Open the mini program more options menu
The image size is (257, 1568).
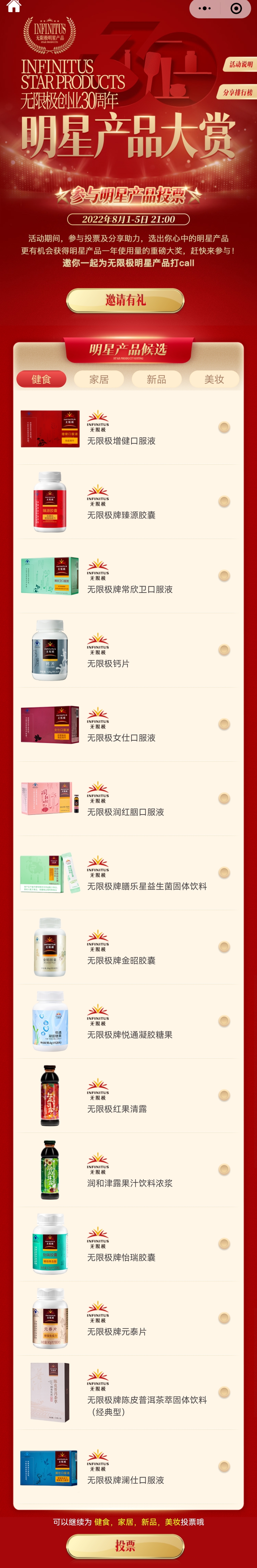tap(205, 9)
